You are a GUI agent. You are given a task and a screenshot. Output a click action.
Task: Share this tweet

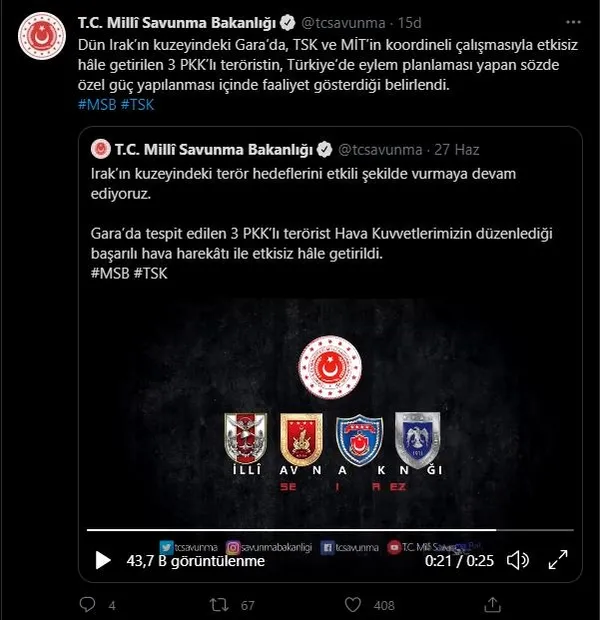[491, 605]
